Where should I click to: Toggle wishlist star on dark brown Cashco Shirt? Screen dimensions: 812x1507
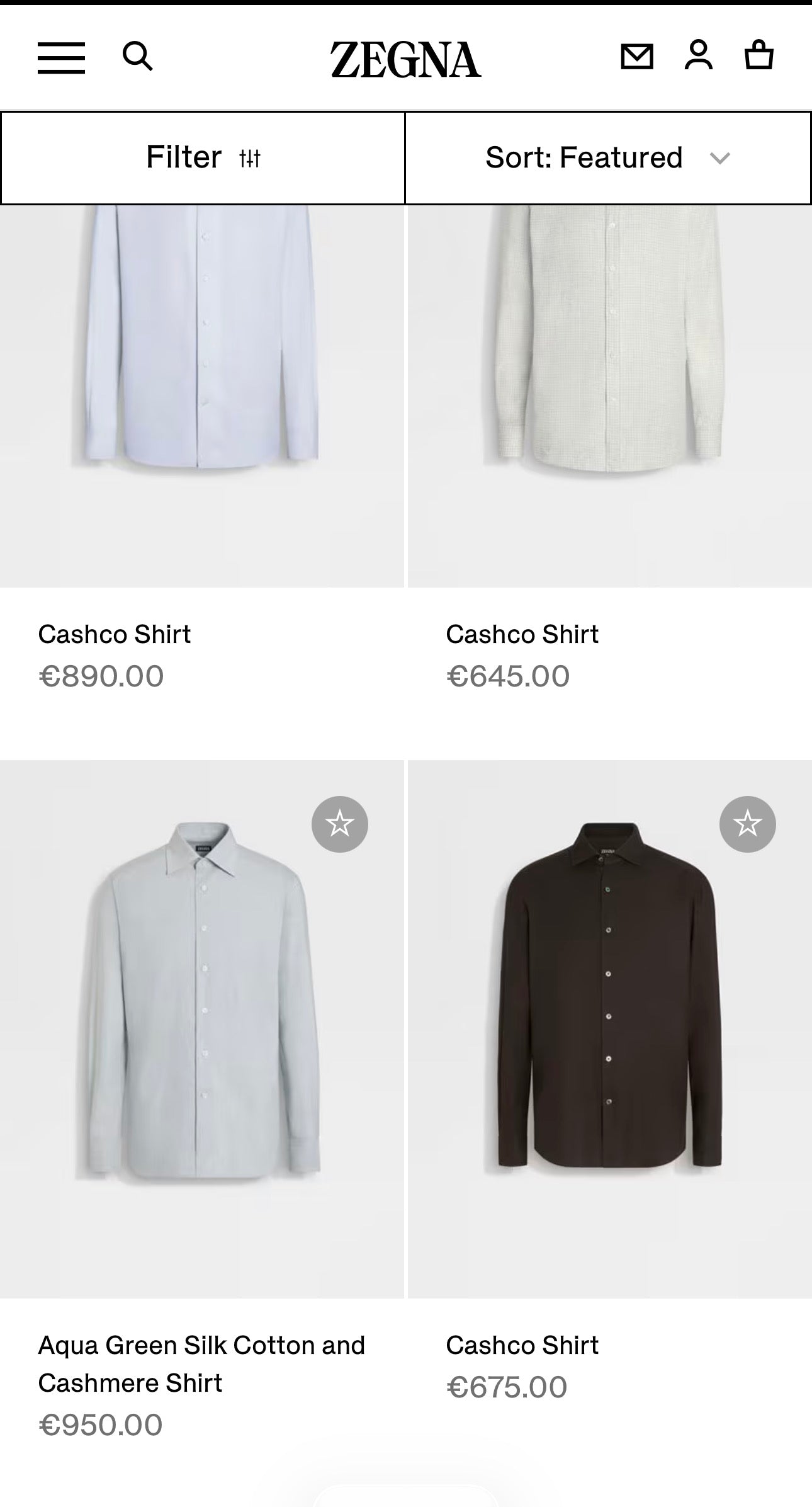coord(747,825)
